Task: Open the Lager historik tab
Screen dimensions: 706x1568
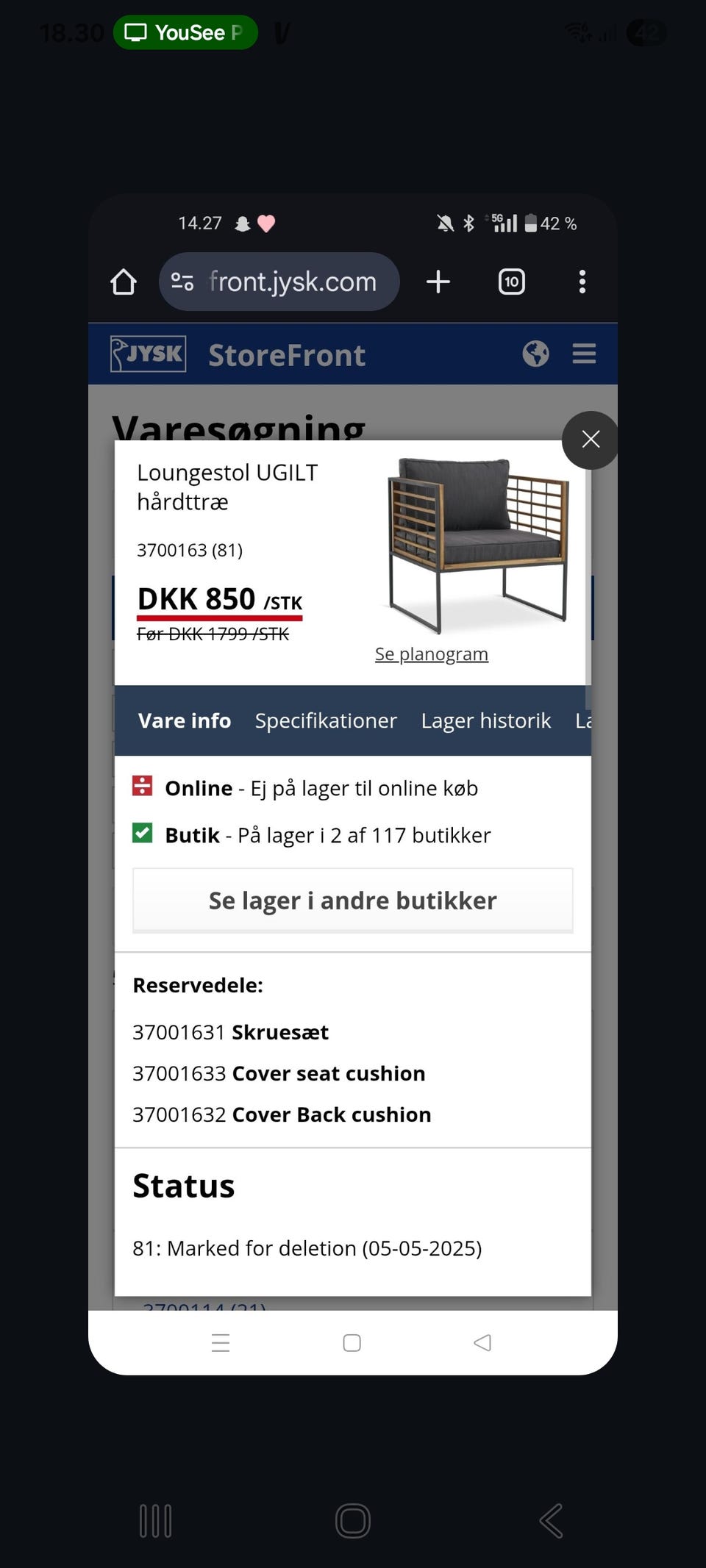Action: [485, 720]
